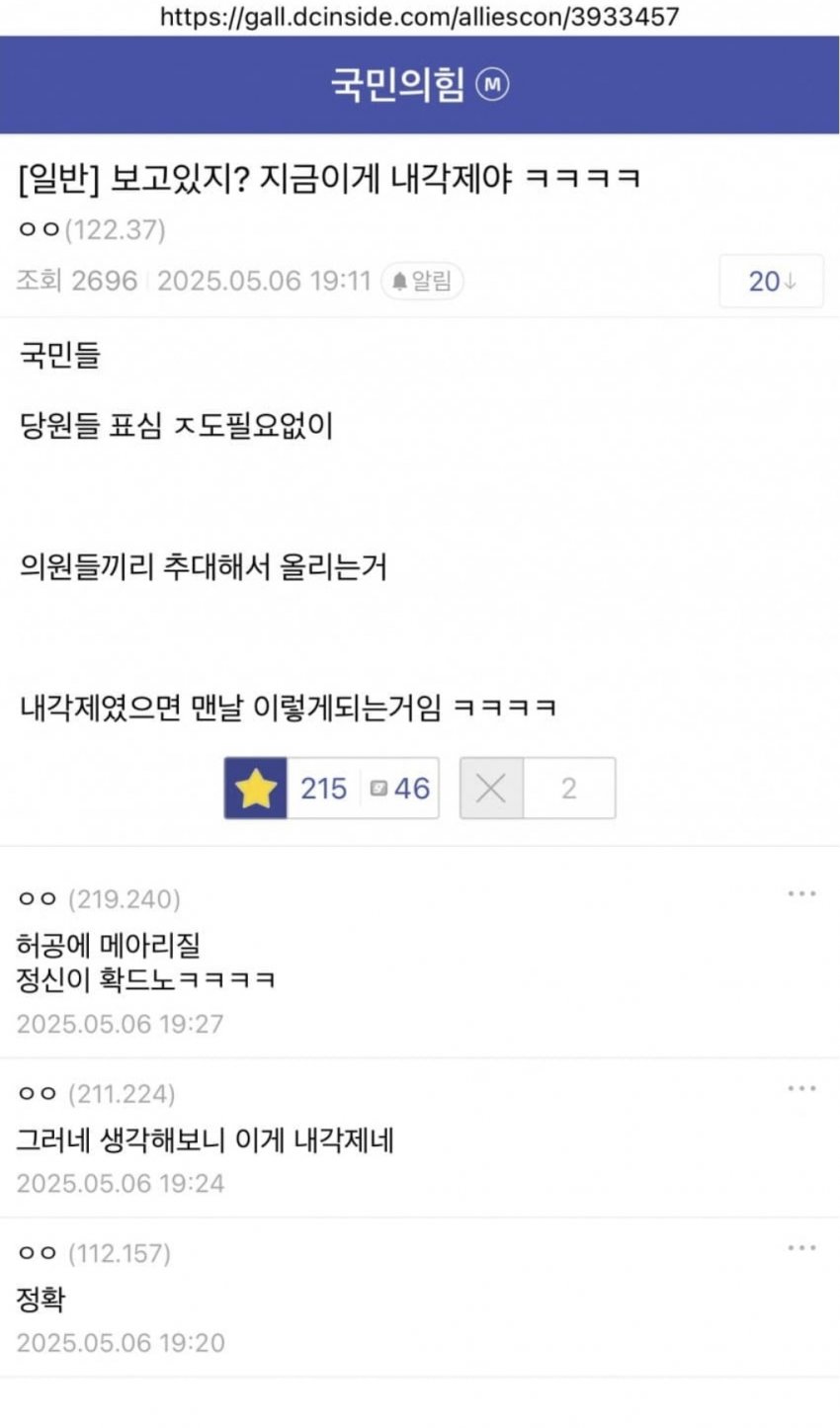
Task: Jump to the 20 comments button
Action: pyautogui.click(x=771, y=282)
